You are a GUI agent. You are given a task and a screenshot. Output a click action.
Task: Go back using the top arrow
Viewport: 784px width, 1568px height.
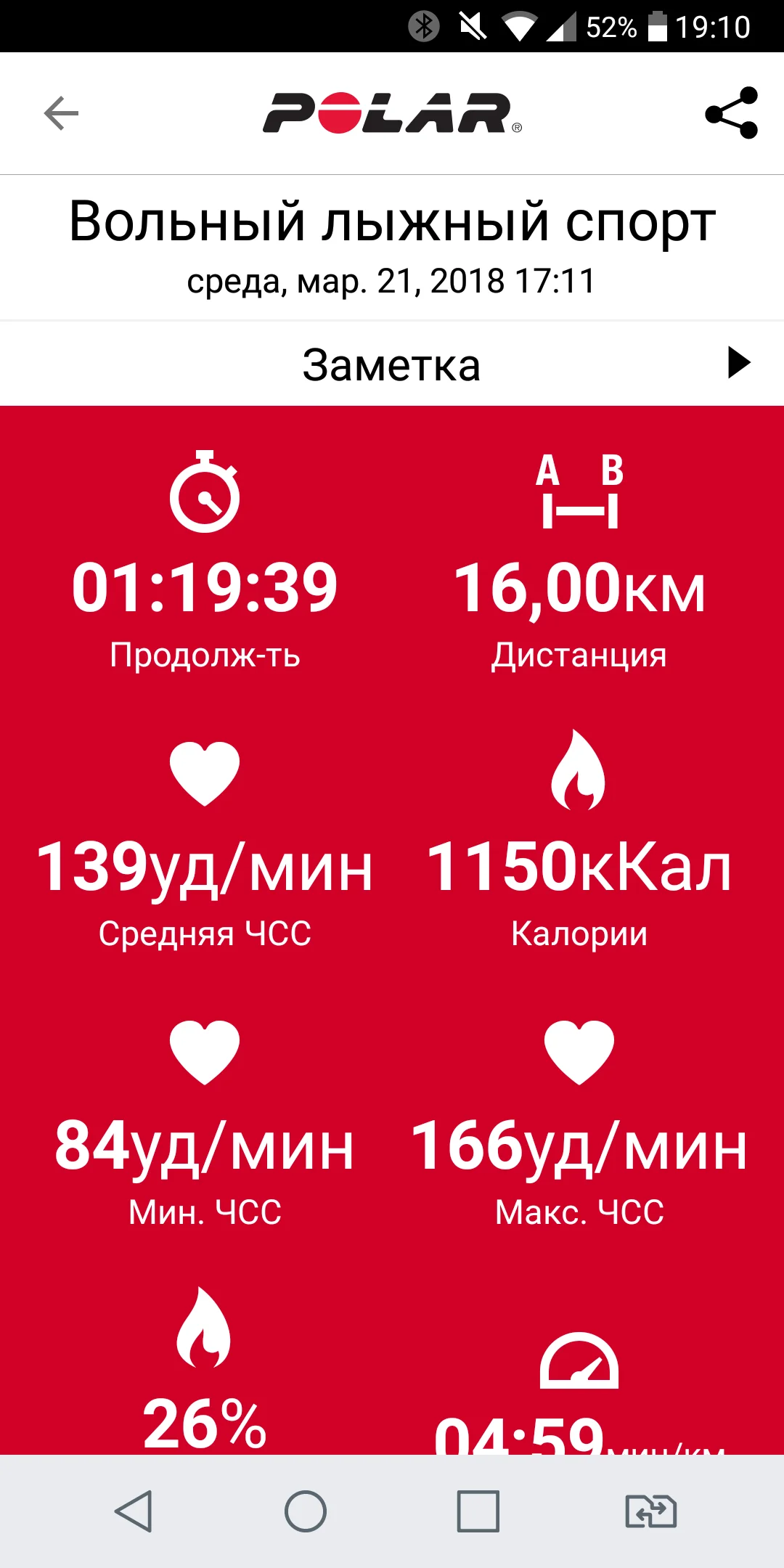click(x=61, y=113)
